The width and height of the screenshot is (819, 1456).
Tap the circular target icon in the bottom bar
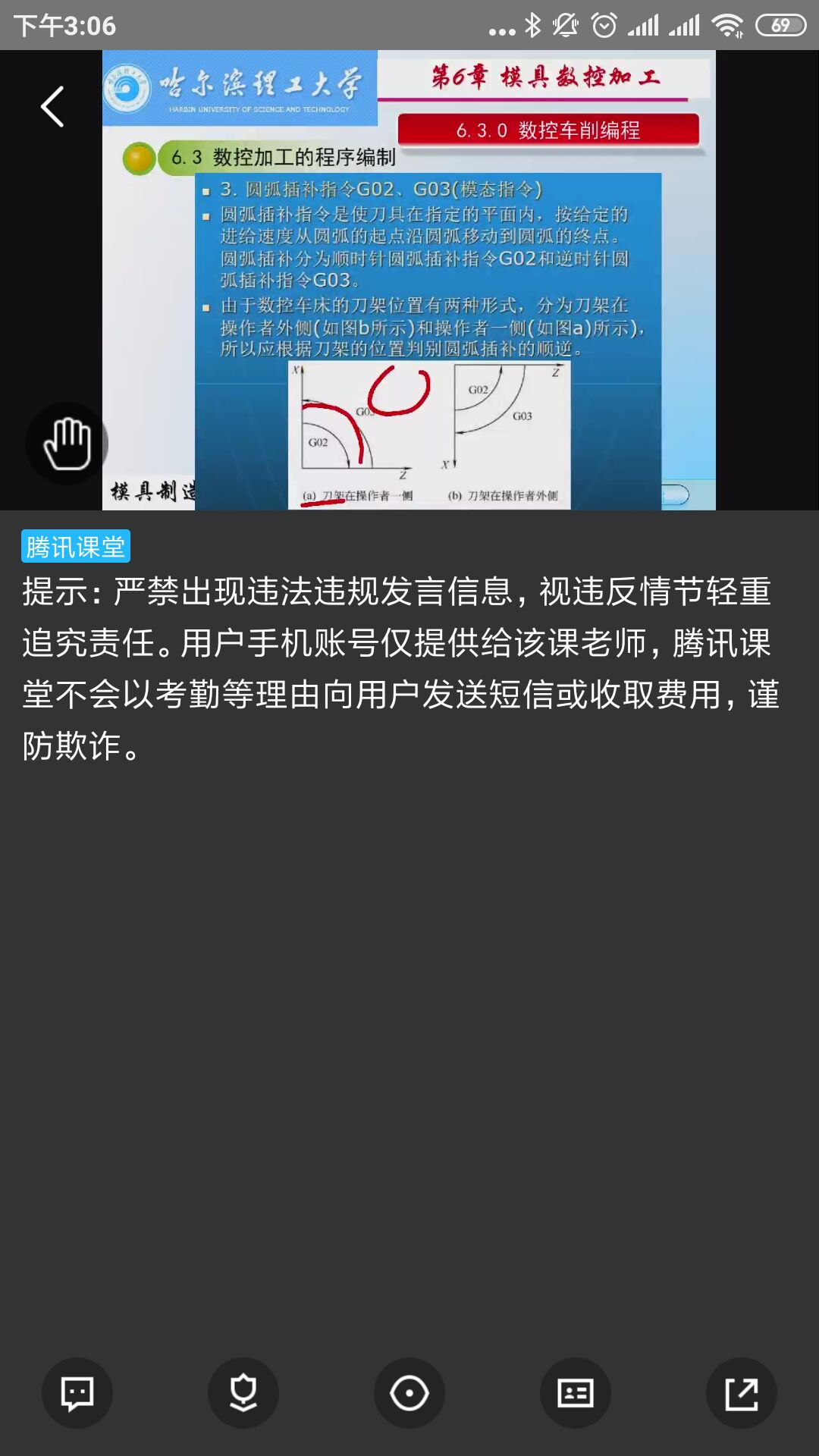[409, 1393]
